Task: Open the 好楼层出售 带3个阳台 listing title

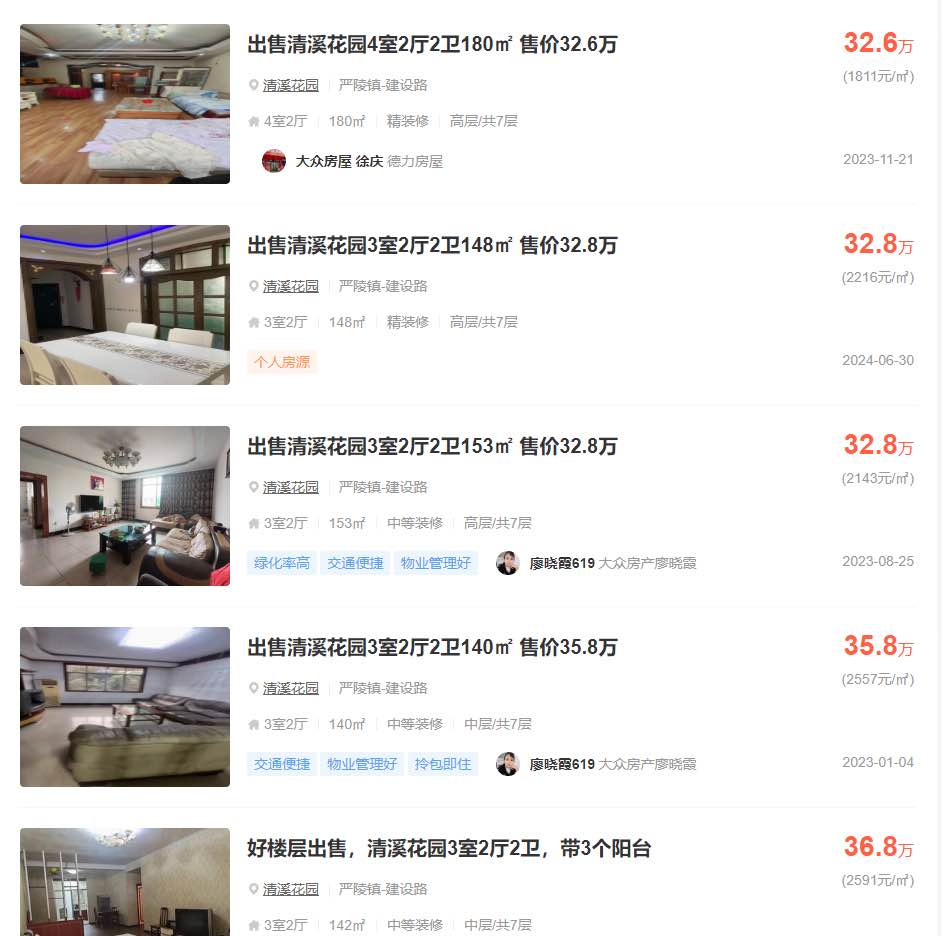Action: coord(448,849)
